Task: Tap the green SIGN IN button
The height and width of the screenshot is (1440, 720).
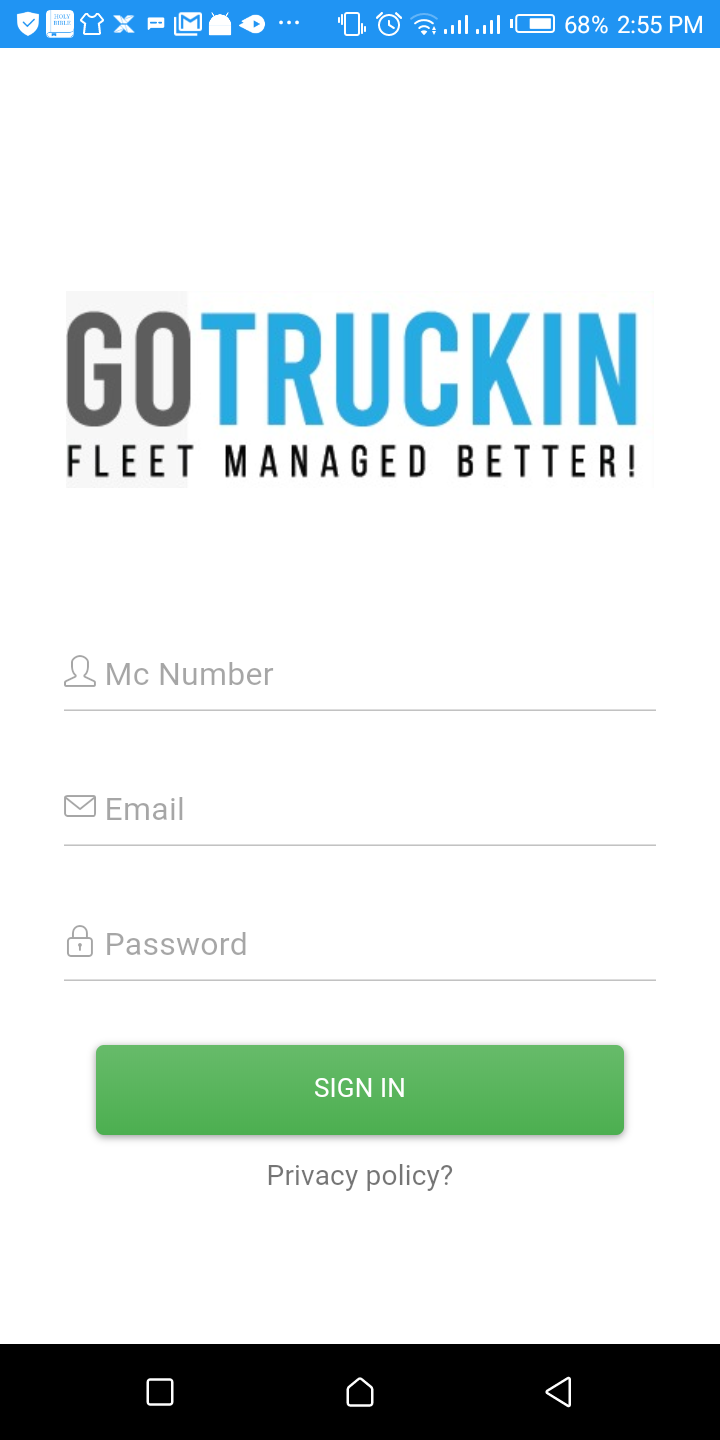Action: point(360,1089)
